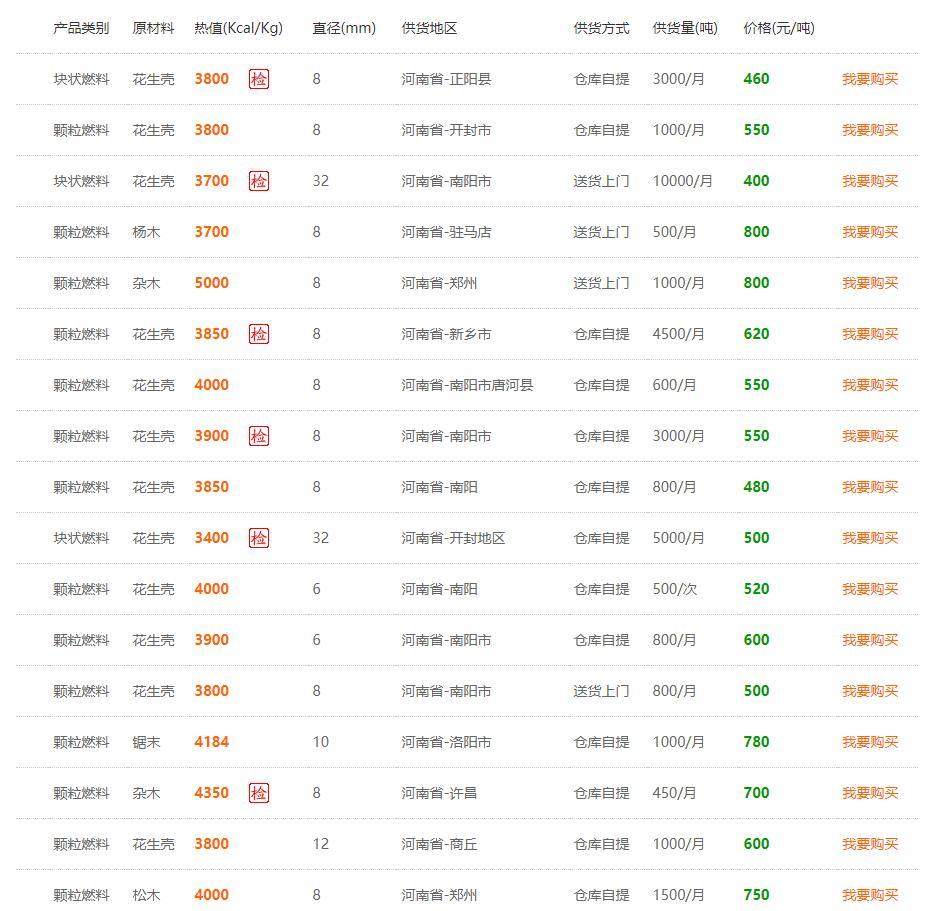Tap 我要购买 for the 500/次 南阳 listing
This screenshot has height=911, width=942.
869,589
